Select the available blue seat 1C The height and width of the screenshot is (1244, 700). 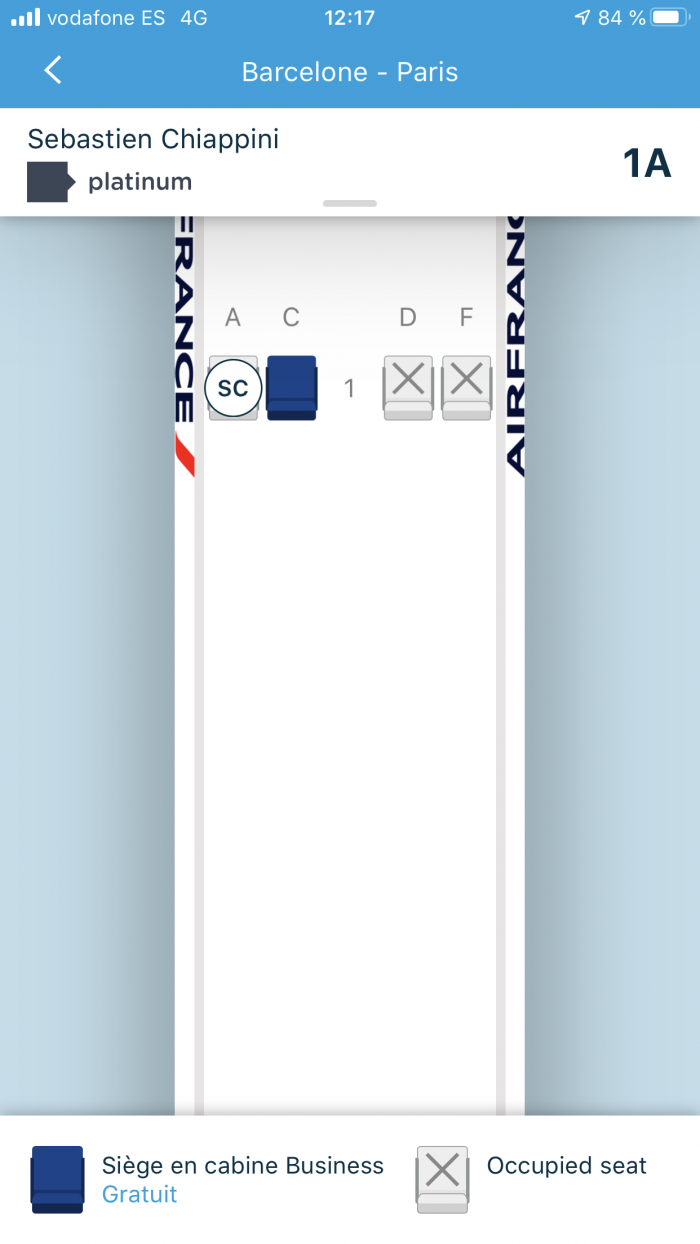pos(291,387)
